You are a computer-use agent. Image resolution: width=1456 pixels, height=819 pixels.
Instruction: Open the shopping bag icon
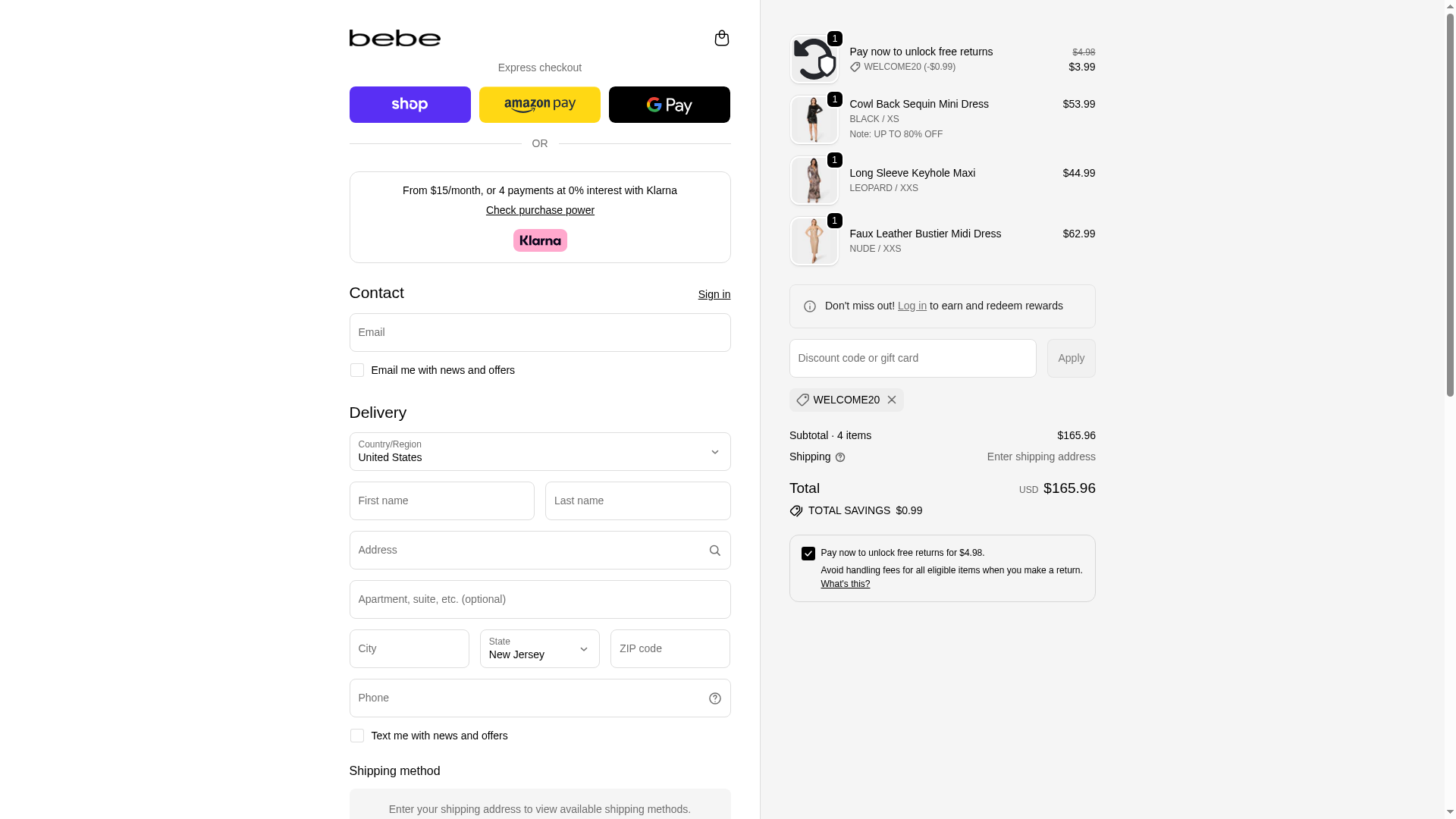tap(721, 38)
